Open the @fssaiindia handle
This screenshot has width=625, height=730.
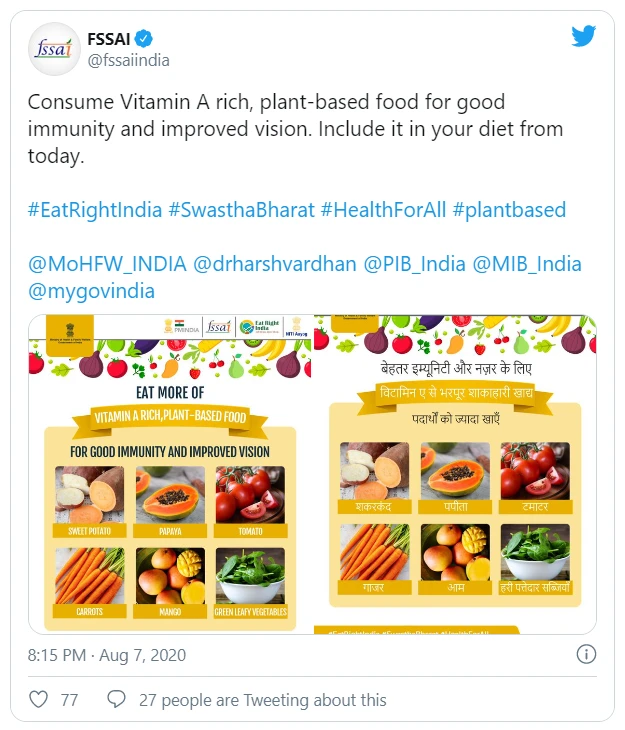129,61
